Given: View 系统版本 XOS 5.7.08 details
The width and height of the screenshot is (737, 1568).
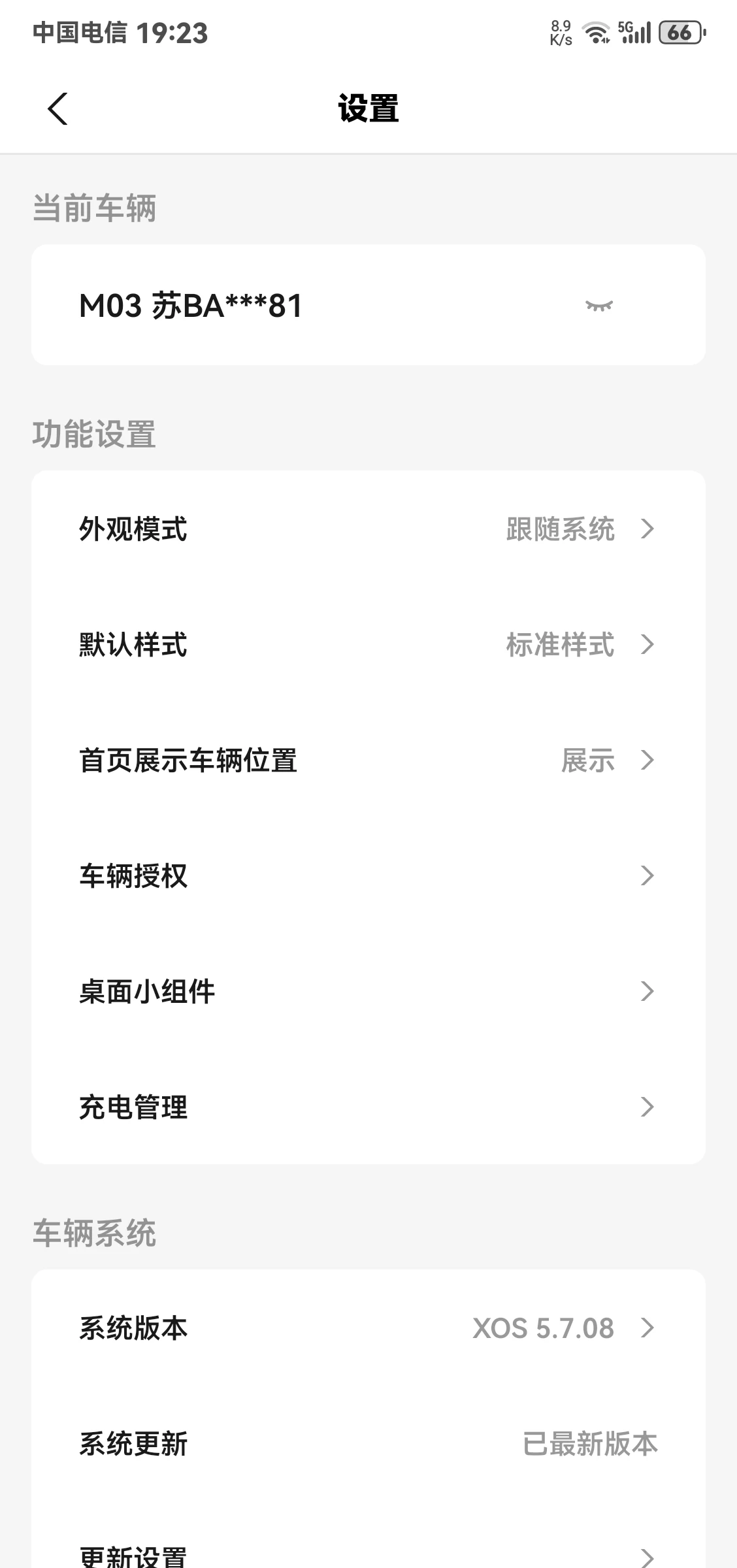Looking at the screenshot, I should click(368, 1328).
